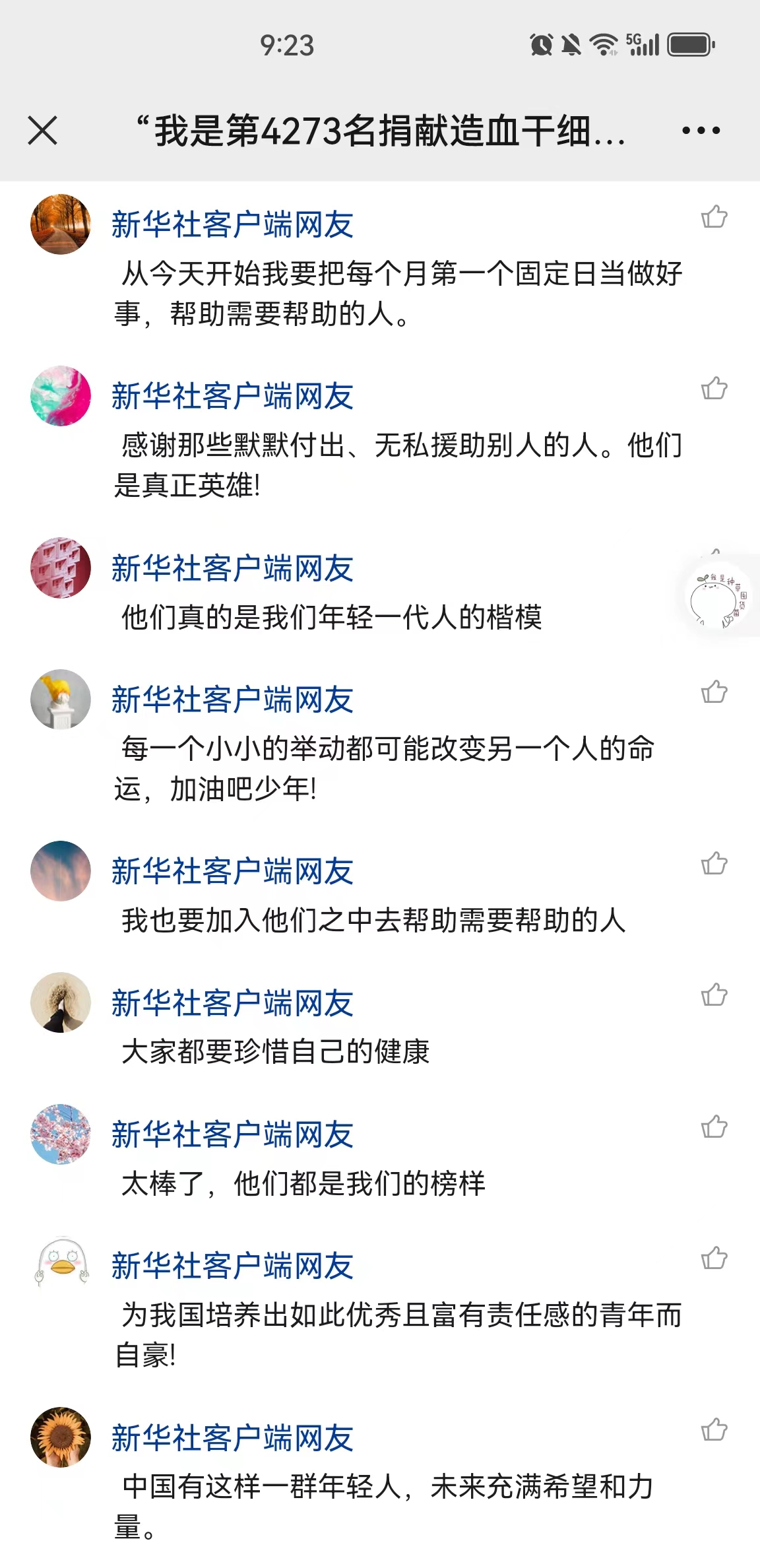Like the comment 为我国培养出如此优秀
Screen dimensions: 760x1568
pyautogui.click(x=714, y=1258)
